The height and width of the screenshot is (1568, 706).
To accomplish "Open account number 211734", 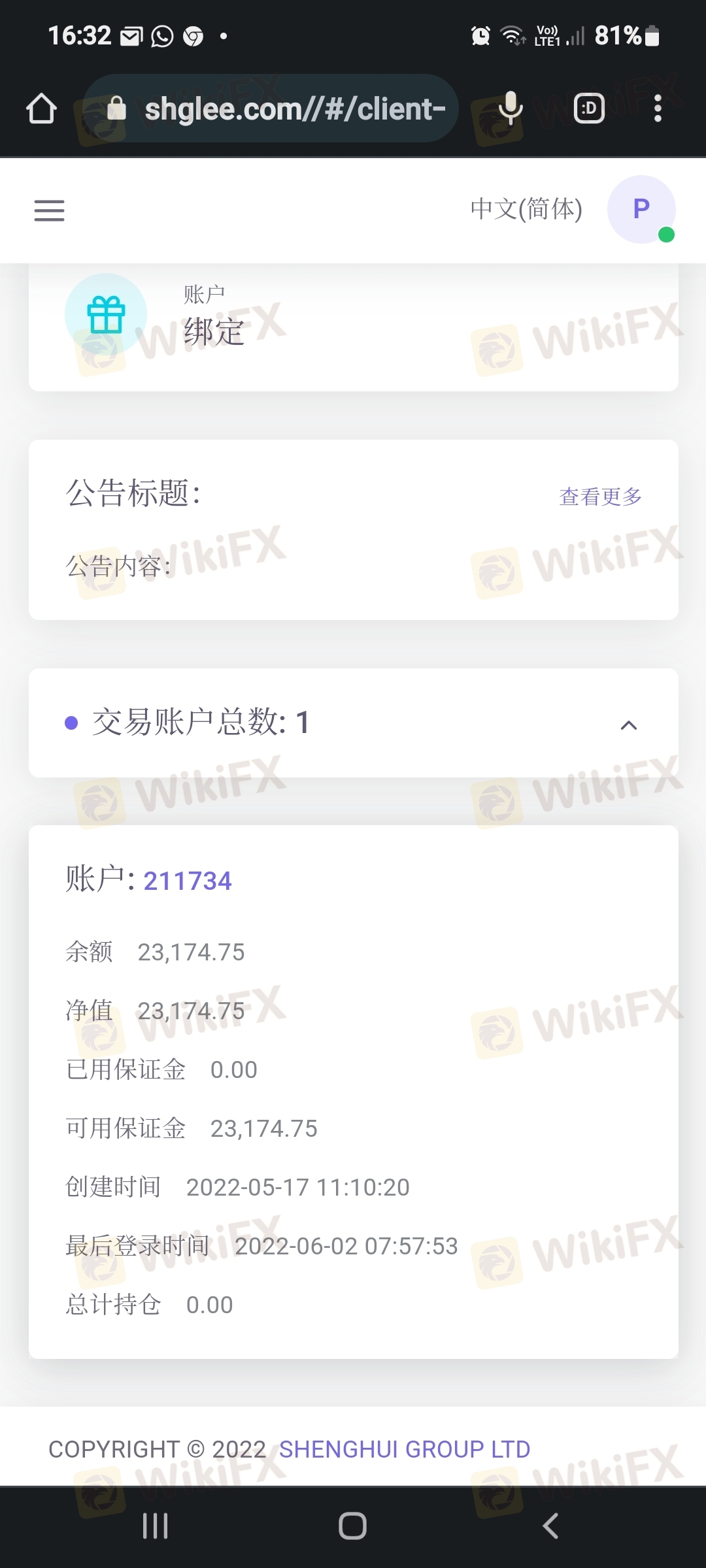I will (x=188, y=881).
